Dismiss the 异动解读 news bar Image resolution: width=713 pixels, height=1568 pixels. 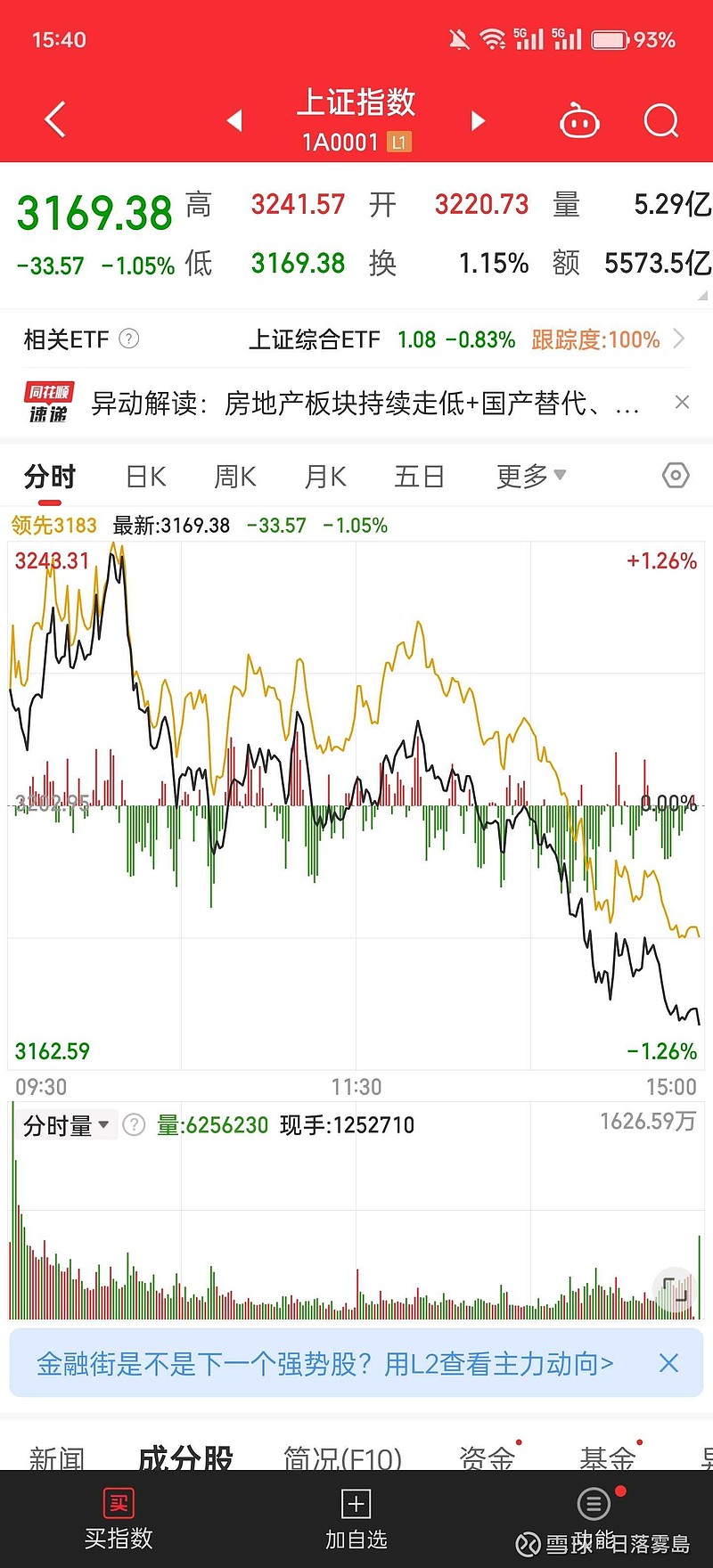(682, 403)
